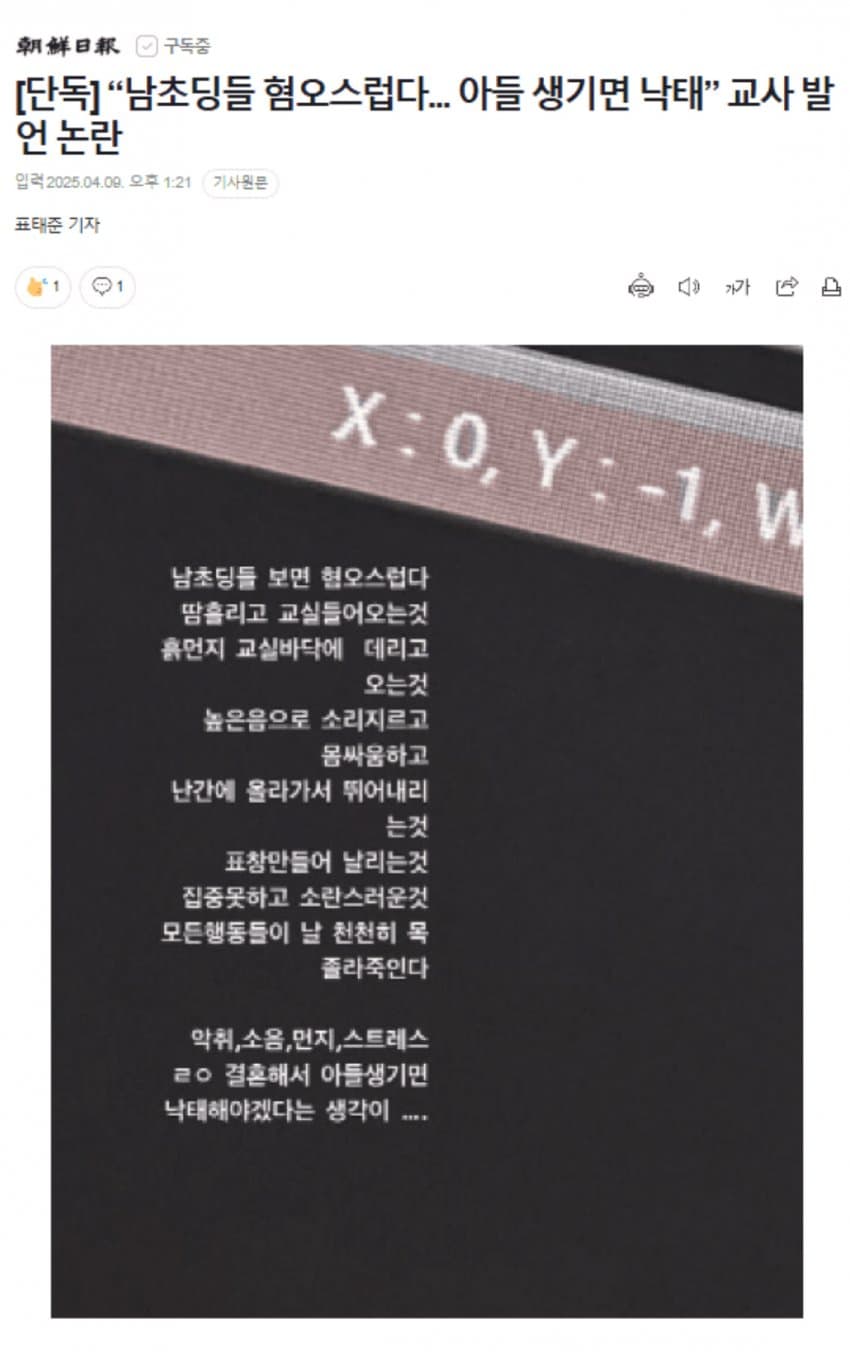
Task: Open the AI summary robot icon
Action: tap(640, 287)
